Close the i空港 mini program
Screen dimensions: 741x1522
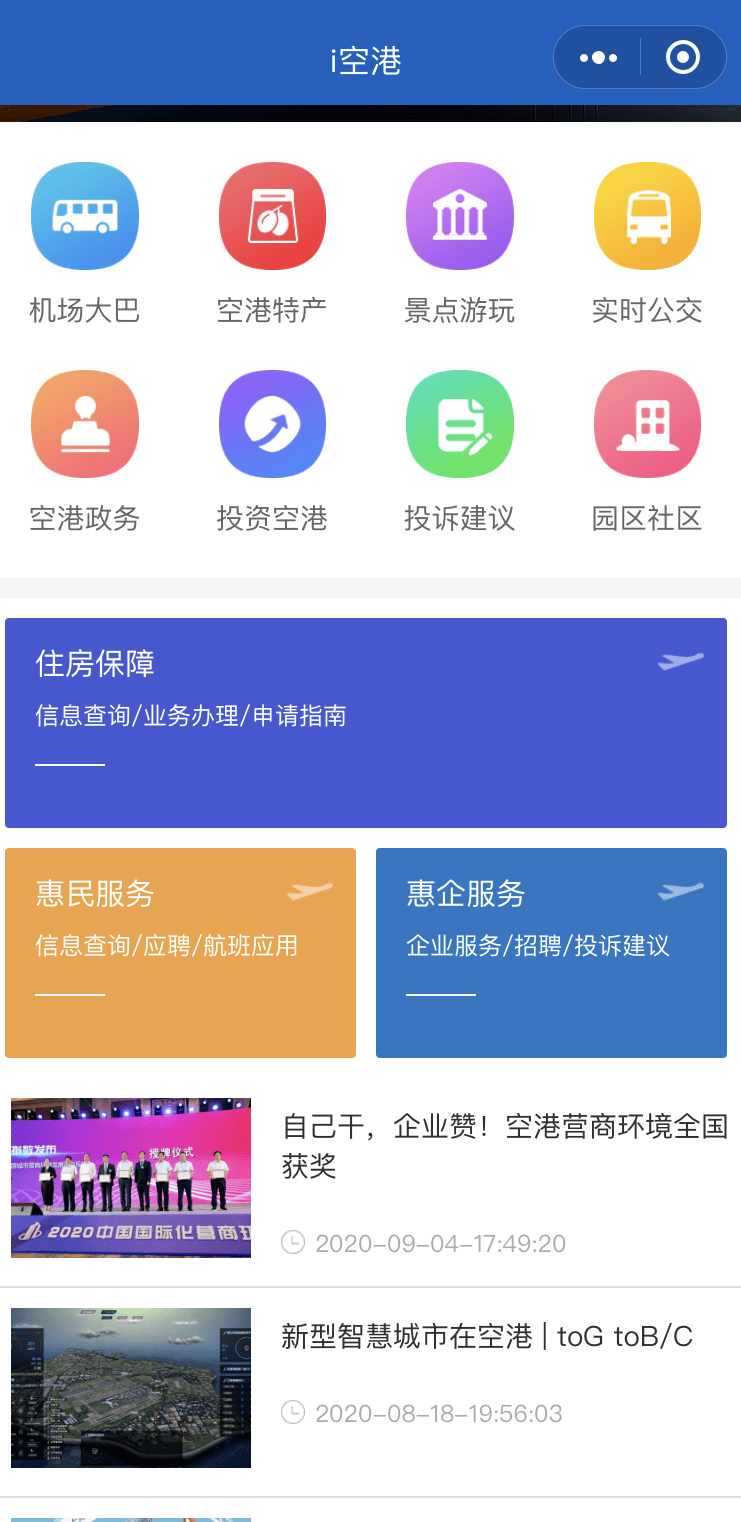pyautogui.click(x=683, y=57)
